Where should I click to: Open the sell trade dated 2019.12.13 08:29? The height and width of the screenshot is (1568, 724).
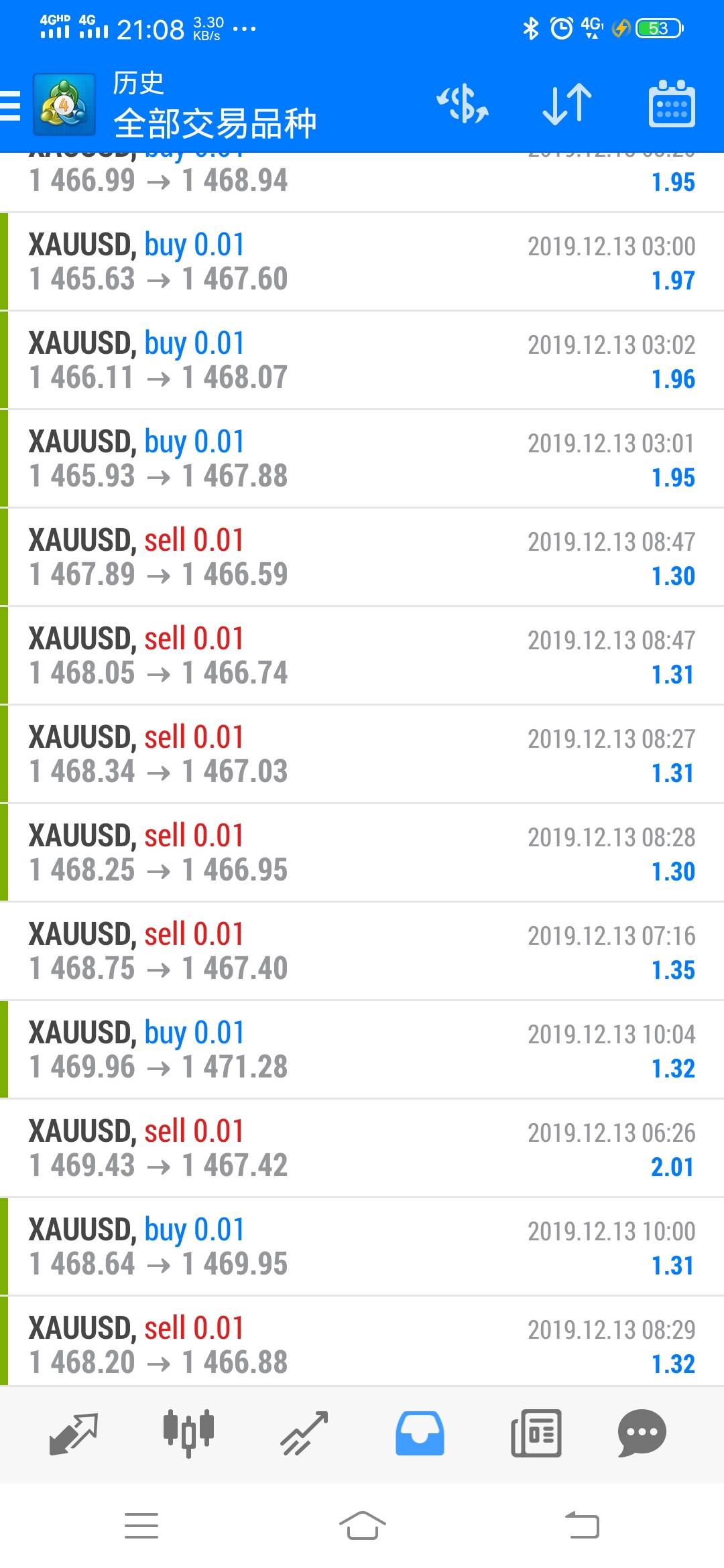click(362, 1344)
